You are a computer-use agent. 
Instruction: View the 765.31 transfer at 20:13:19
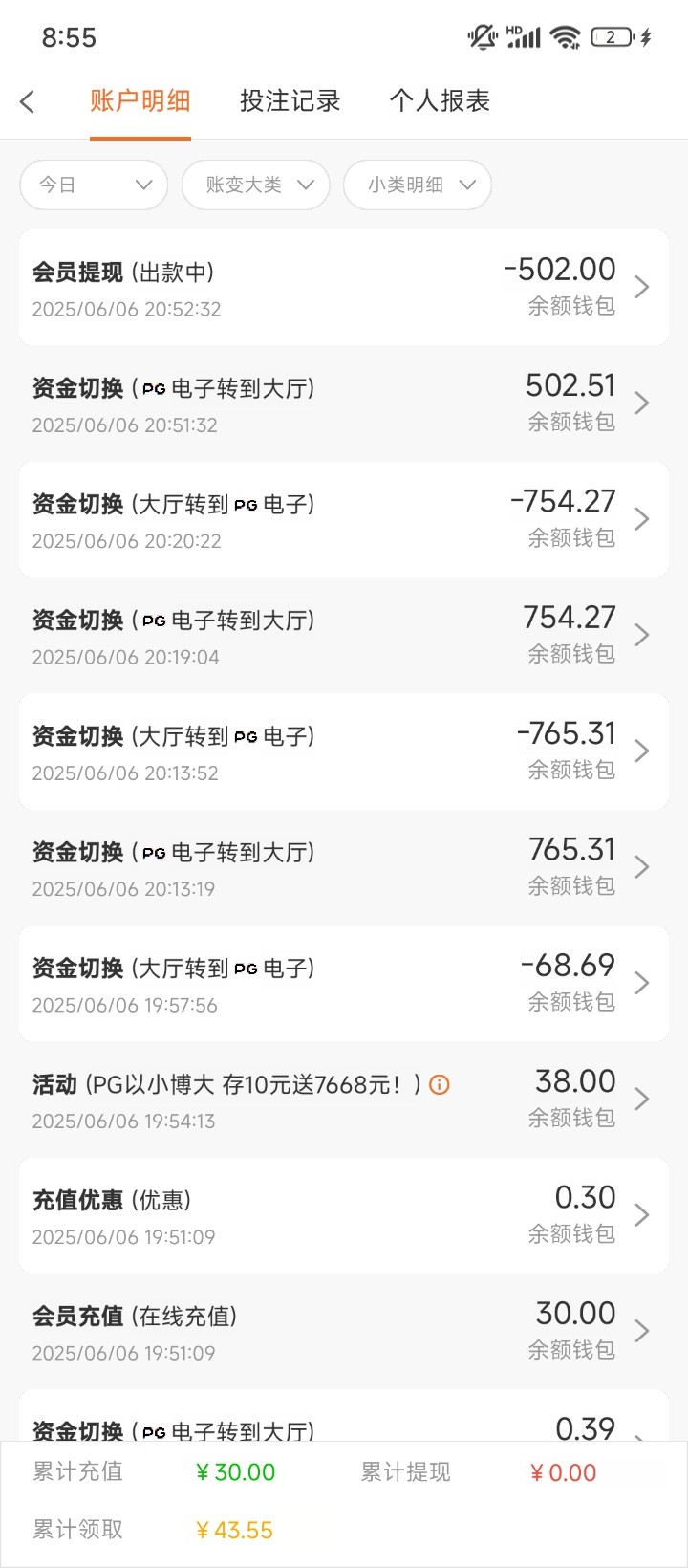(344, 867)
